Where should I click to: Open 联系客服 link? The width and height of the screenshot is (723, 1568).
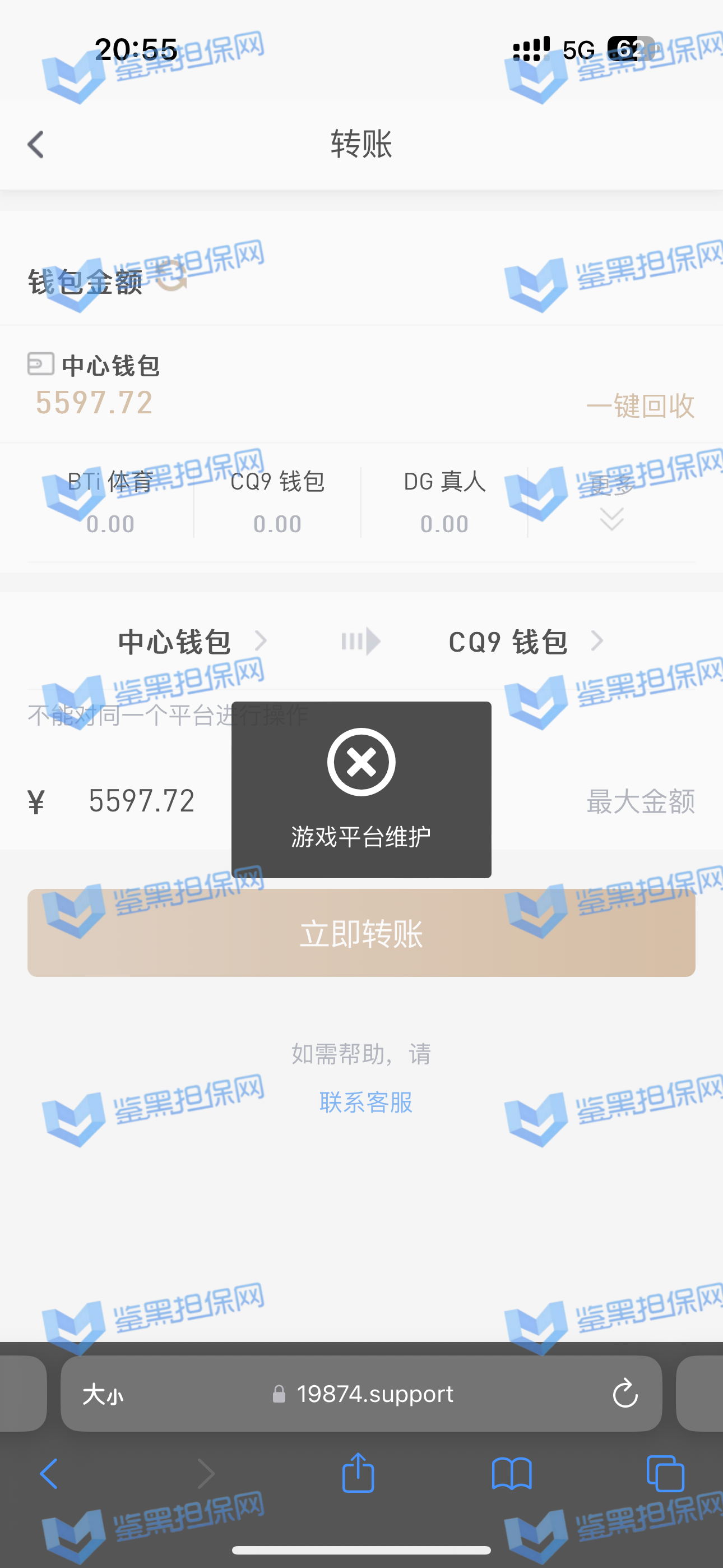[366, 1103]
